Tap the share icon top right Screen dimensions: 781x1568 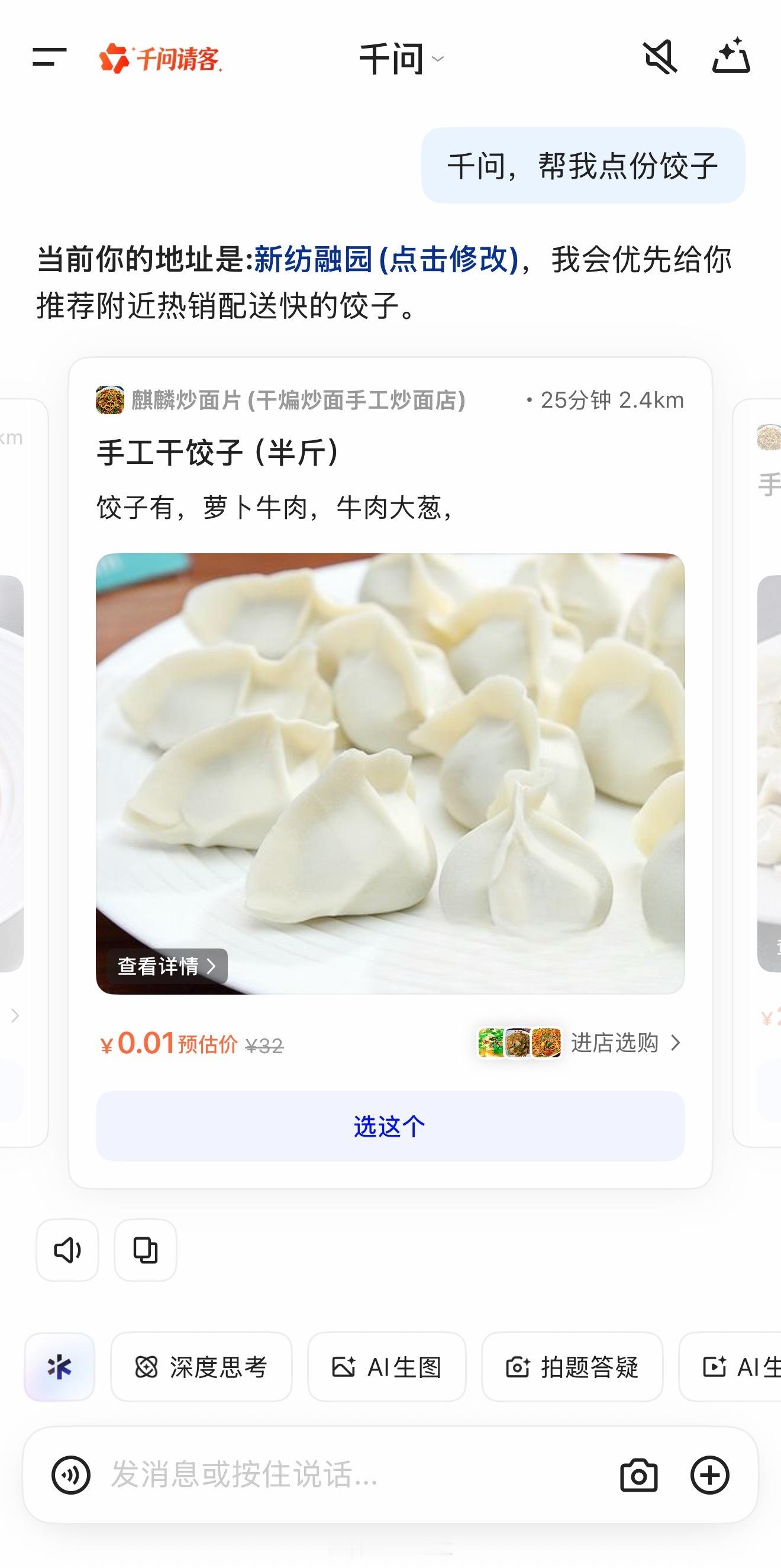coord(733,58)
